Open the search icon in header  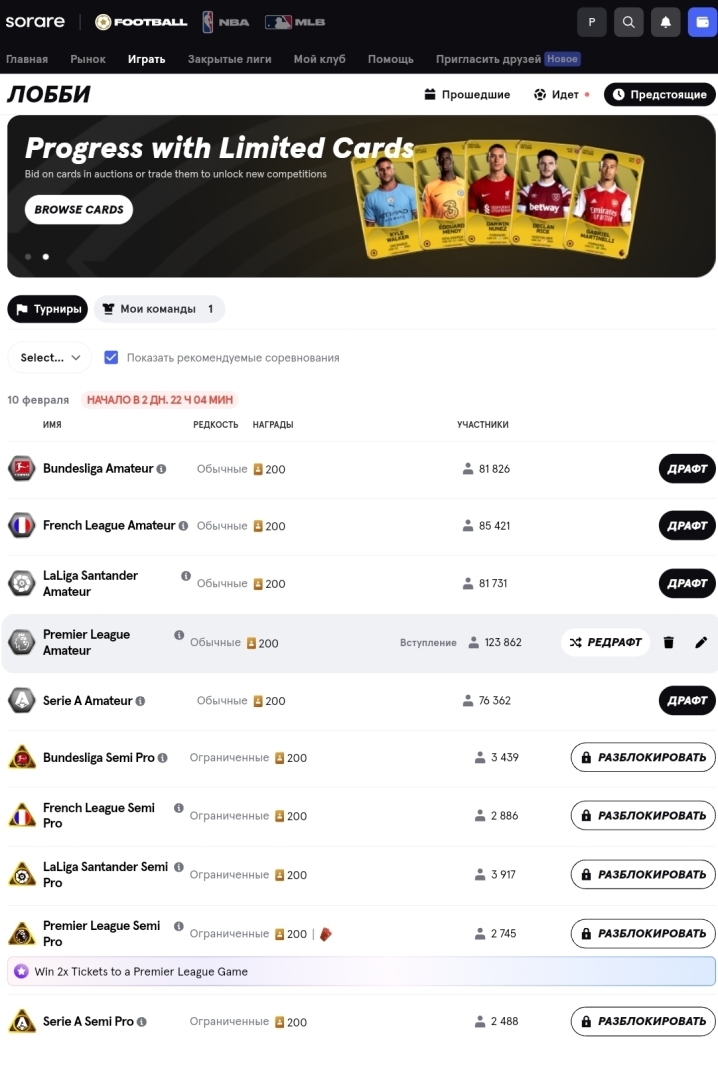point(628,22)
